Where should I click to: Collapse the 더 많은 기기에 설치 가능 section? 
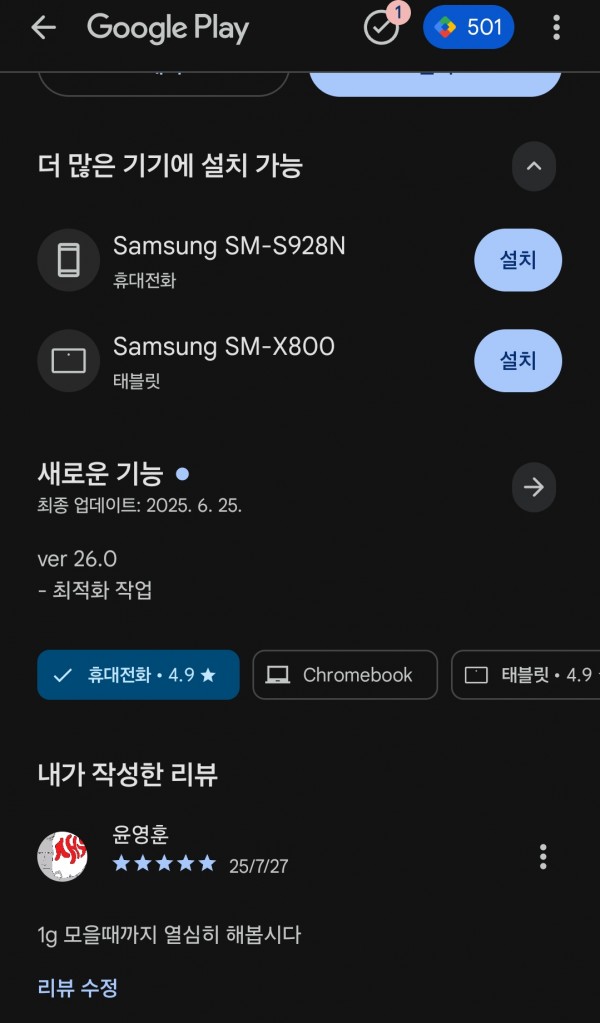click(x=533, y=166)
